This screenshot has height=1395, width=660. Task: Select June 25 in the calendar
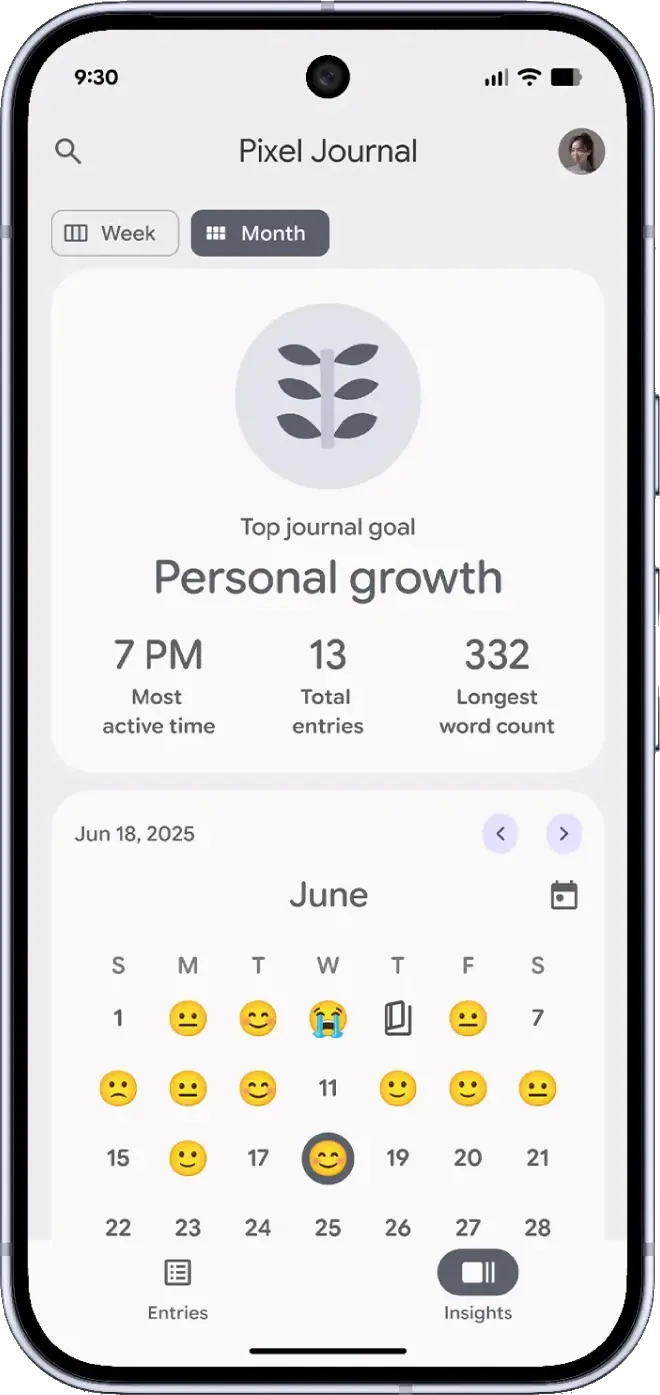pos(328,1228)
